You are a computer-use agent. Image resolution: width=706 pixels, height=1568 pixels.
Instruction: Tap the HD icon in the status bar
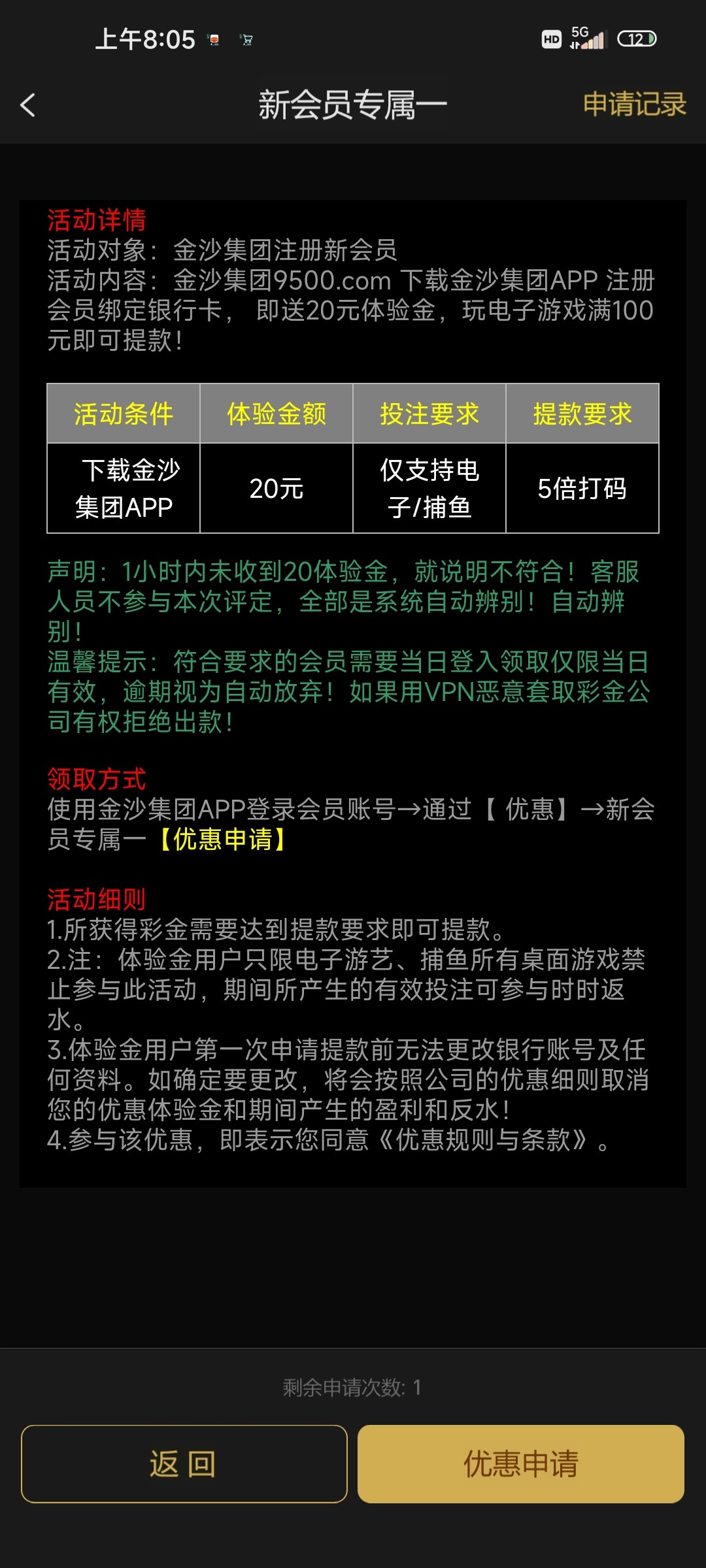coord(551,40)
